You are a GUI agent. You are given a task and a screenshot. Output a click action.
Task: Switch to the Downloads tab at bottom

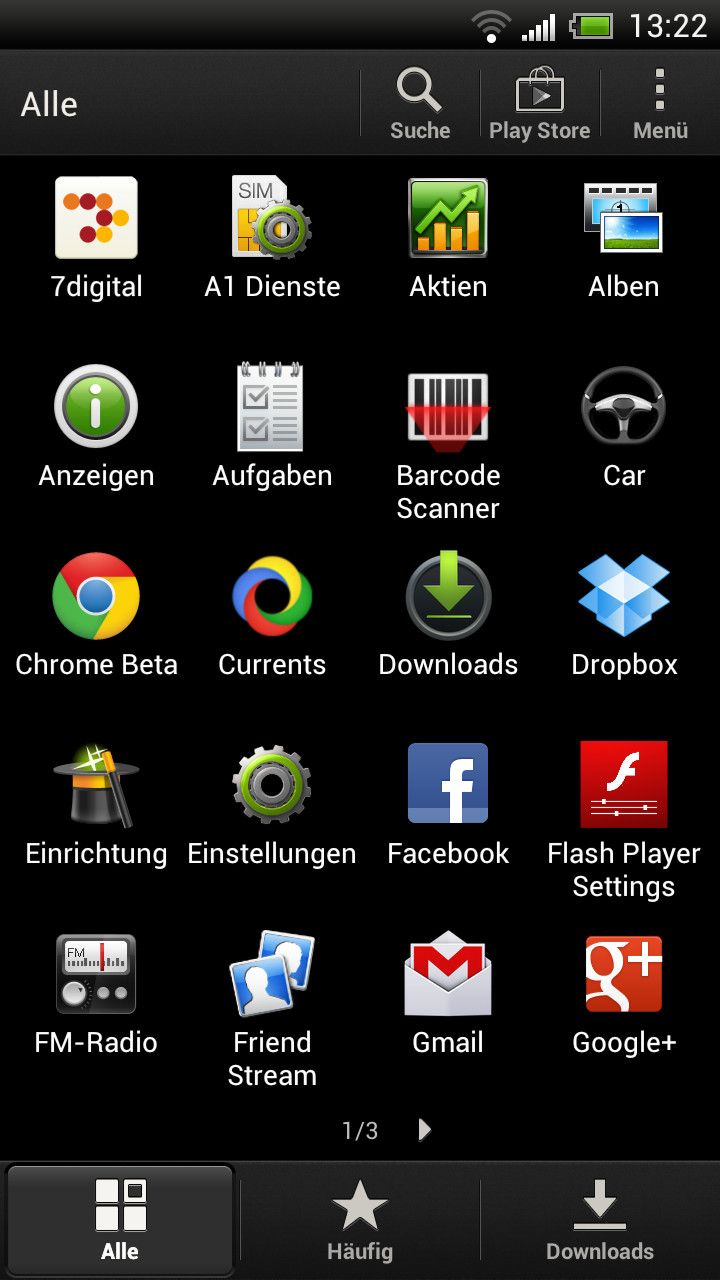pos(600,1220)
